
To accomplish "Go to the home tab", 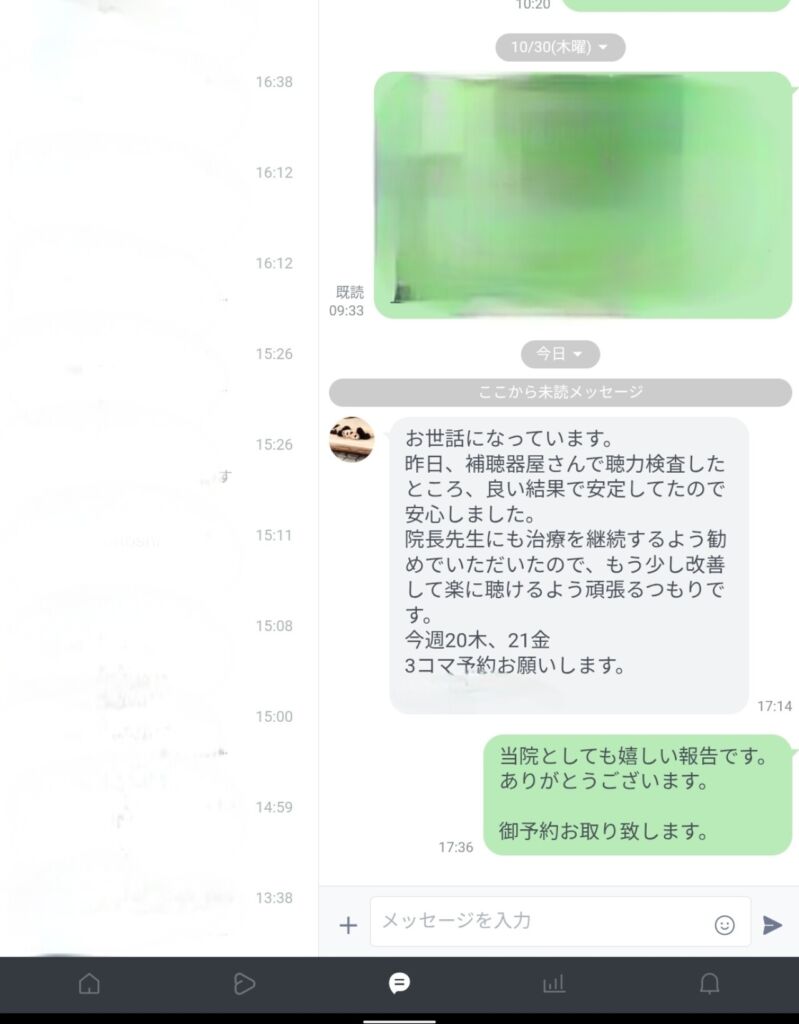I will [89, 984].
